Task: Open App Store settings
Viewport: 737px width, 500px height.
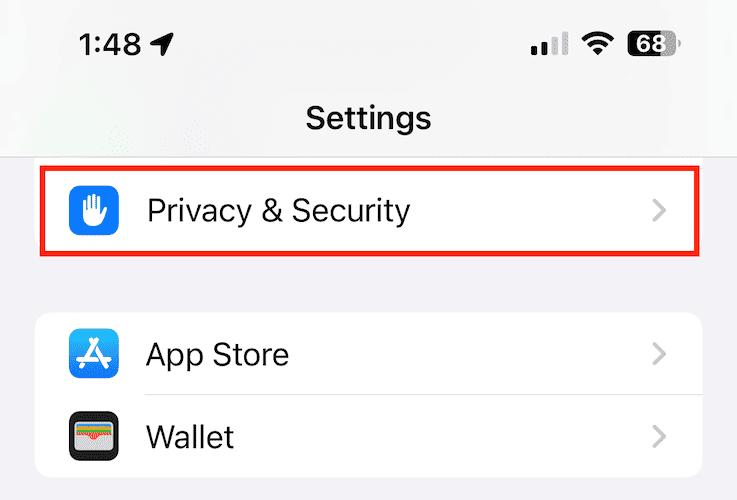Action: click(368, 354)
